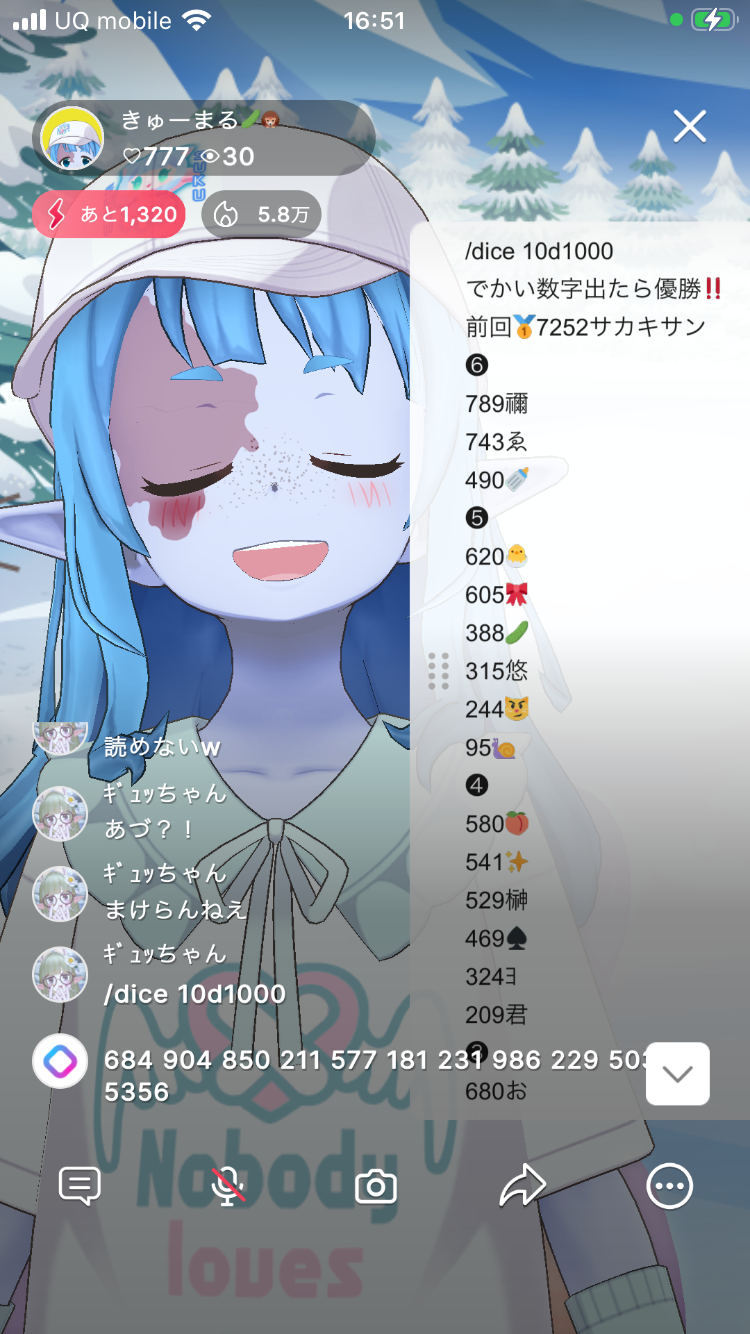Image resolution: width=750 pixels, height=1334 pixels.
Task: Open streamer きゅーまる's profile
Action: [x=73, y=139]
